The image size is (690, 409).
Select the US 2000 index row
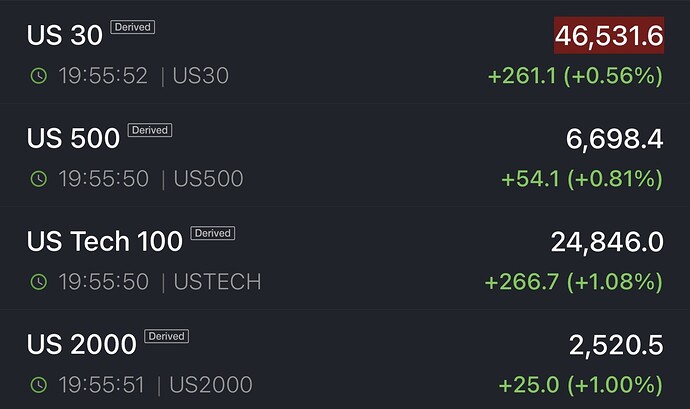pyautogui.click(x=81, y=345)
